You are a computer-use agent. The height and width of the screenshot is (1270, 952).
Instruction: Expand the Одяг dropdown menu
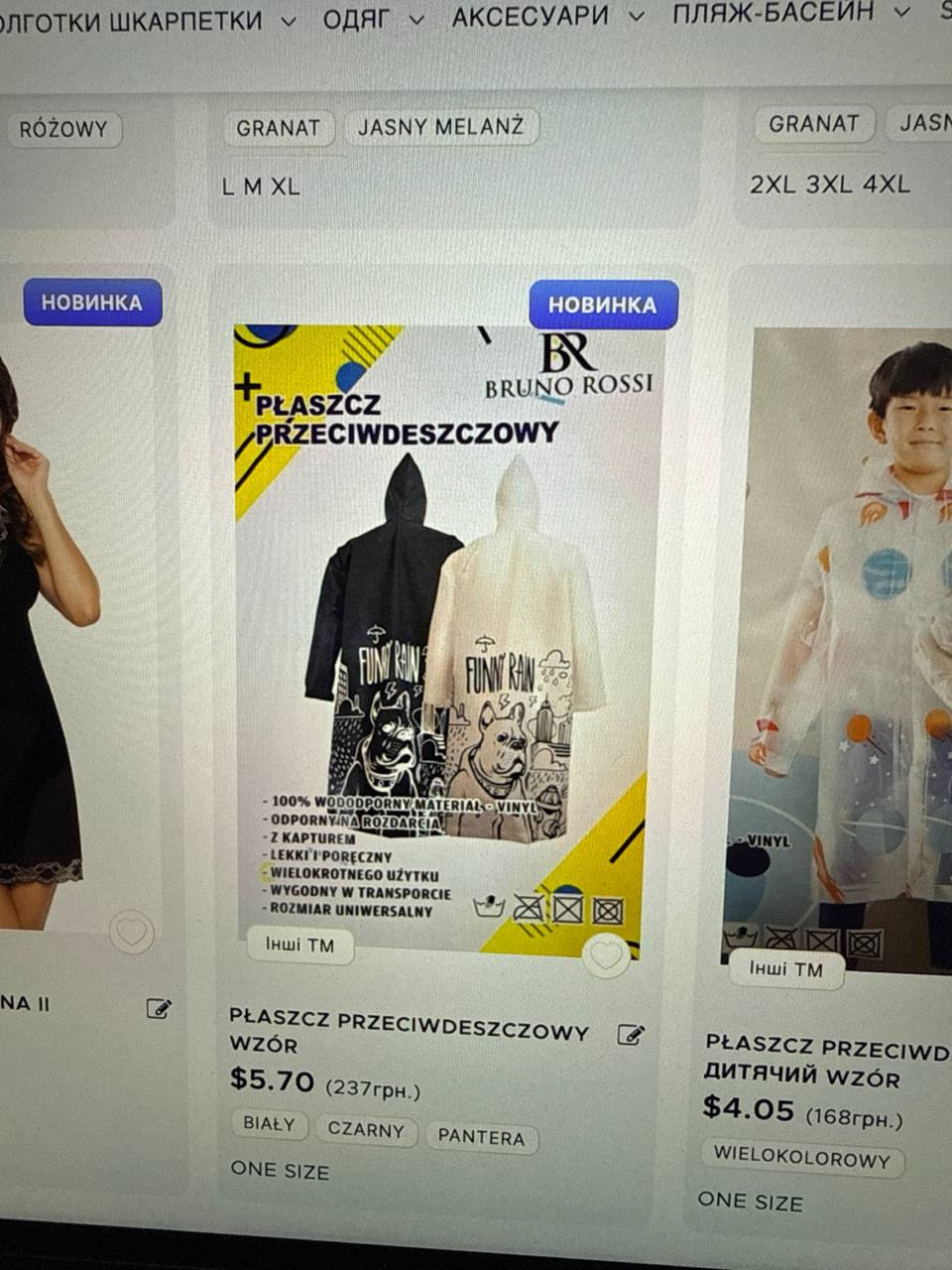click(373, 19)
